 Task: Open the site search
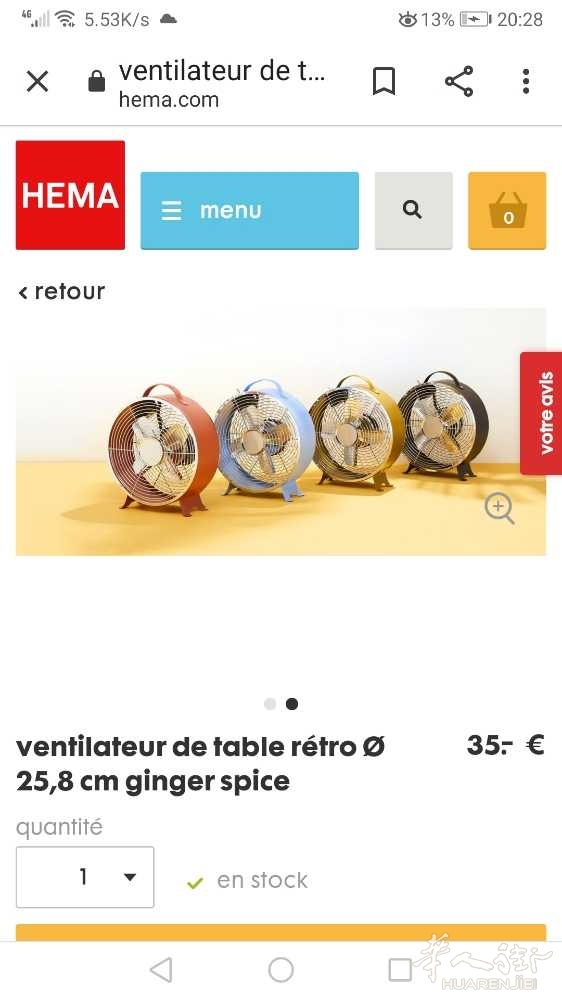413,210
